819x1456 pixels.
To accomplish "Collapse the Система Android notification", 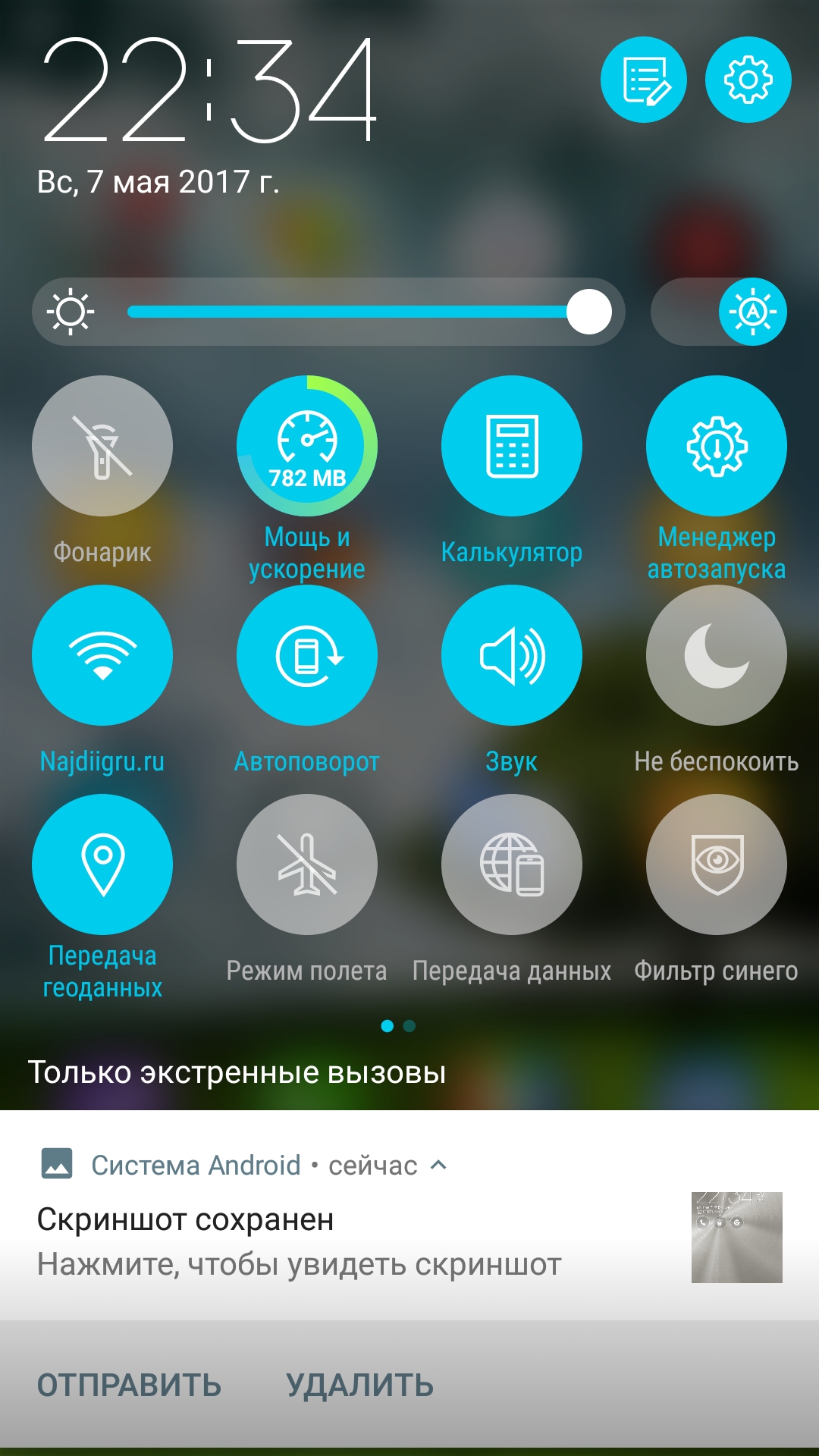I will [438, 1165].
